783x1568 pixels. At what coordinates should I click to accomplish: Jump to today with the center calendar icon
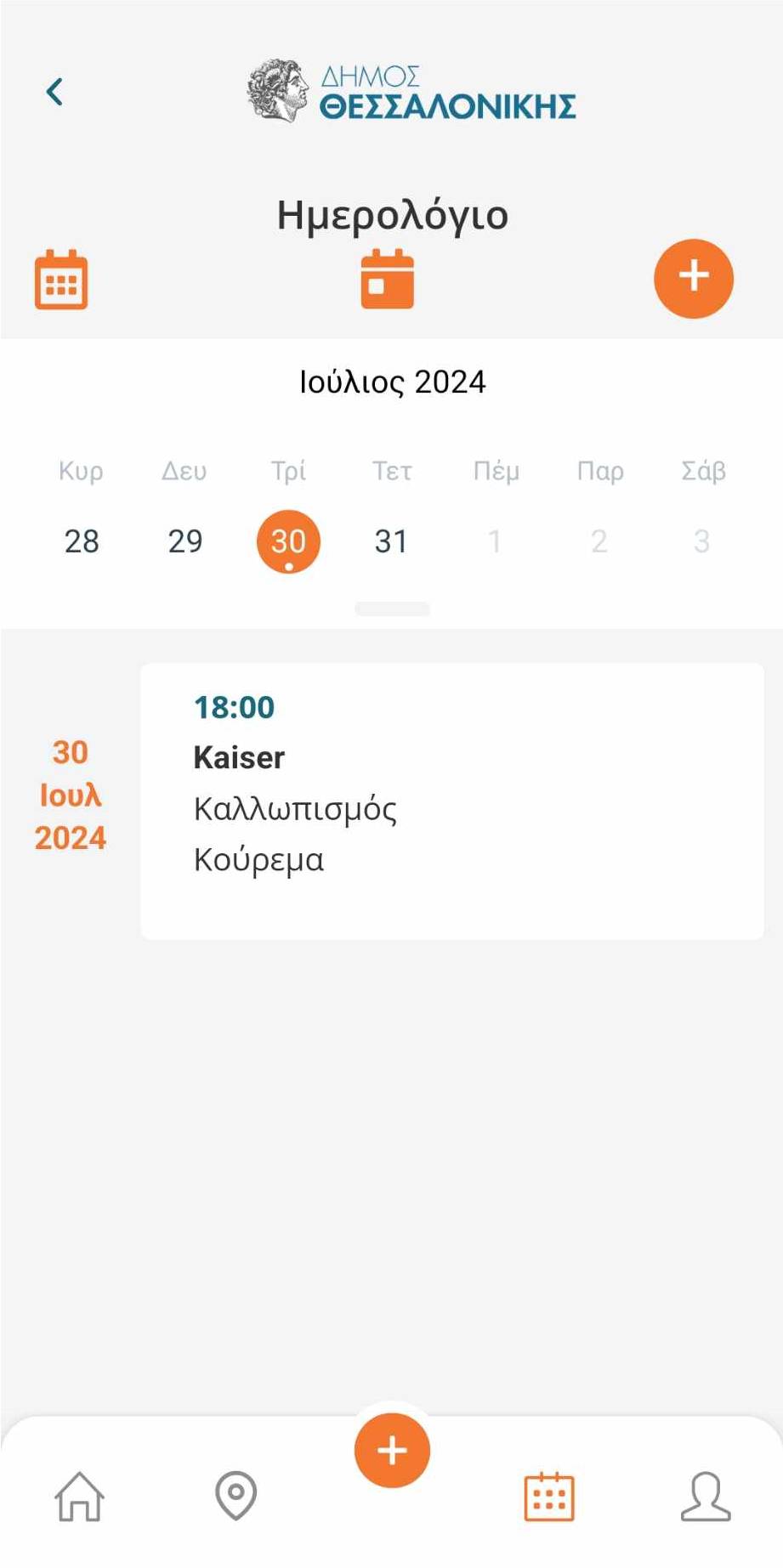click(388, 280)
